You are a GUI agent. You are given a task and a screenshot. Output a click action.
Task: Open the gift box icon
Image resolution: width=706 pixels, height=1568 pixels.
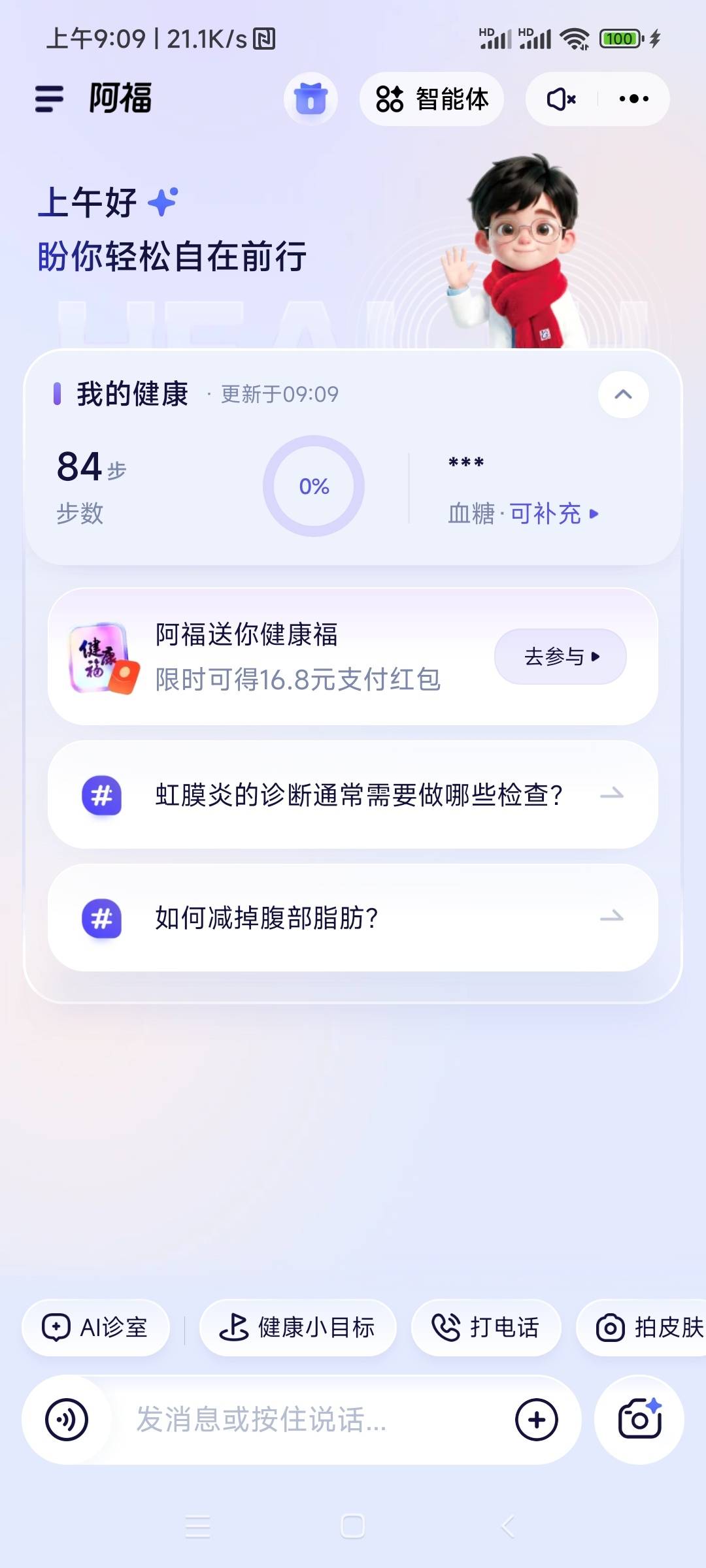(x=311, y=99)
